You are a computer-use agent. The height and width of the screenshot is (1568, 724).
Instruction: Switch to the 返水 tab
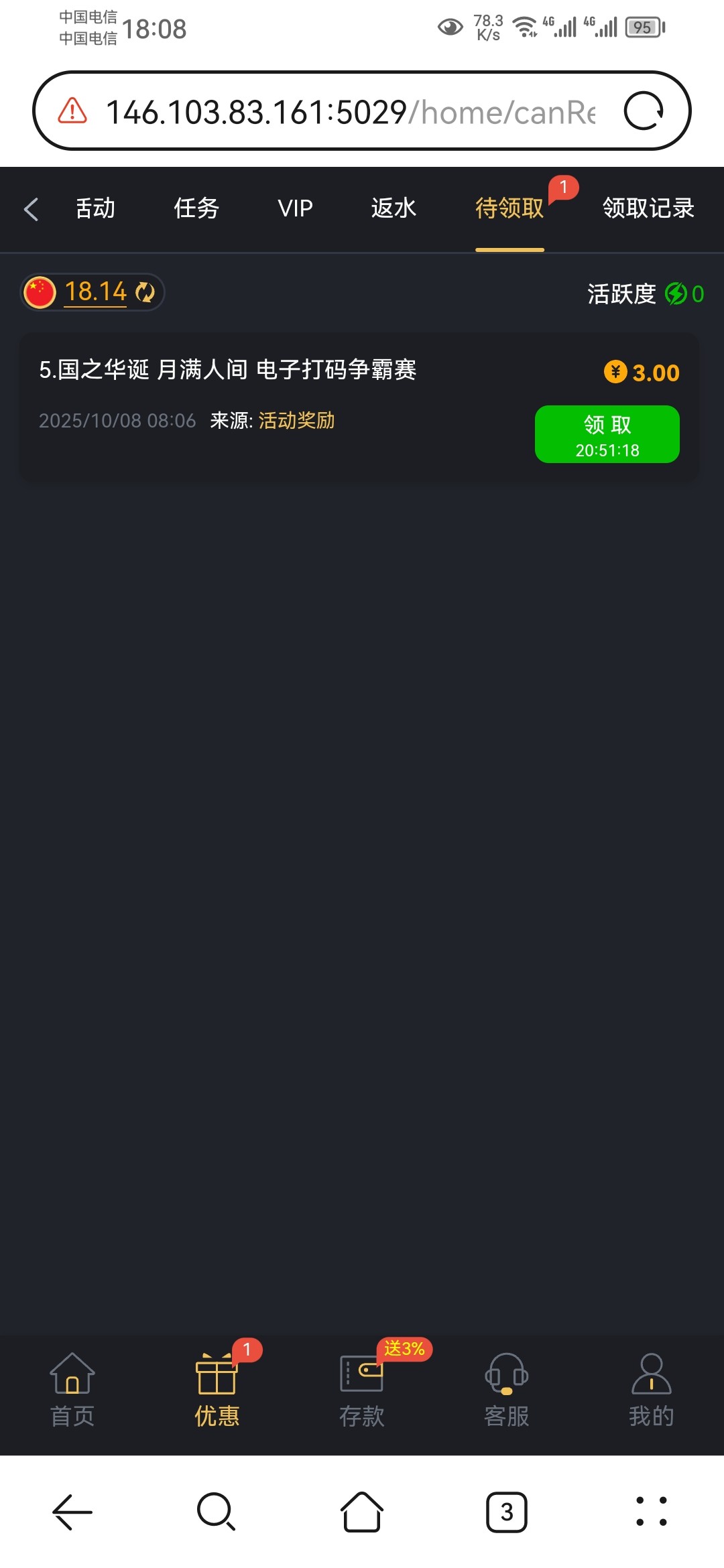394,208
